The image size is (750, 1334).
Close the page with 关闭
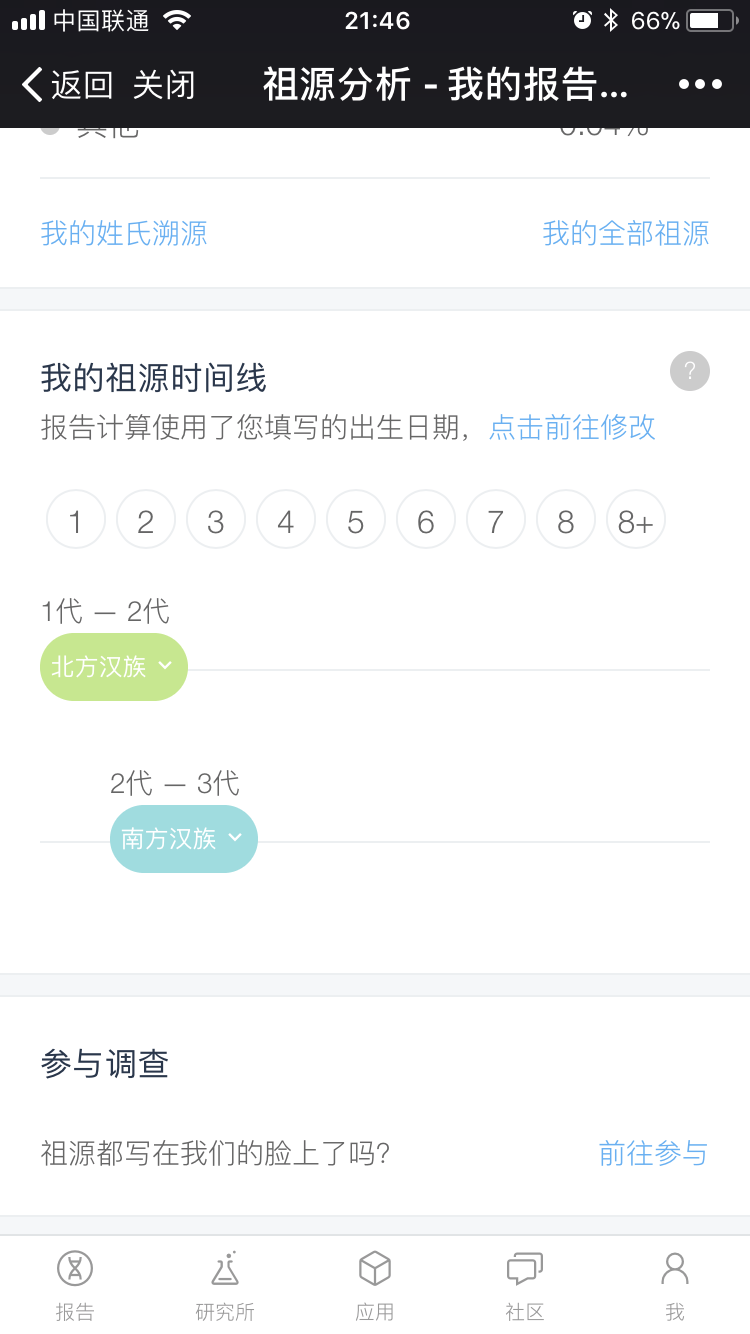(x=164, y=85)
